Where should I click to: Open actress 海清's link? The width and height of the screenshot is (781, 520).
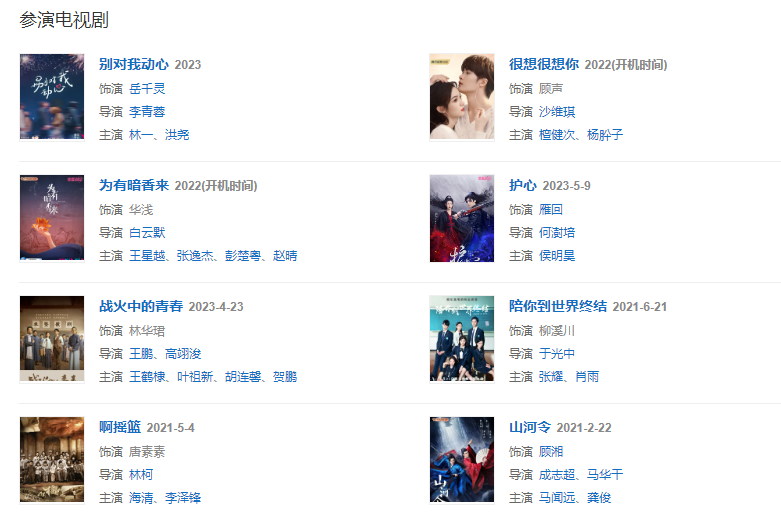click(141, 497)
